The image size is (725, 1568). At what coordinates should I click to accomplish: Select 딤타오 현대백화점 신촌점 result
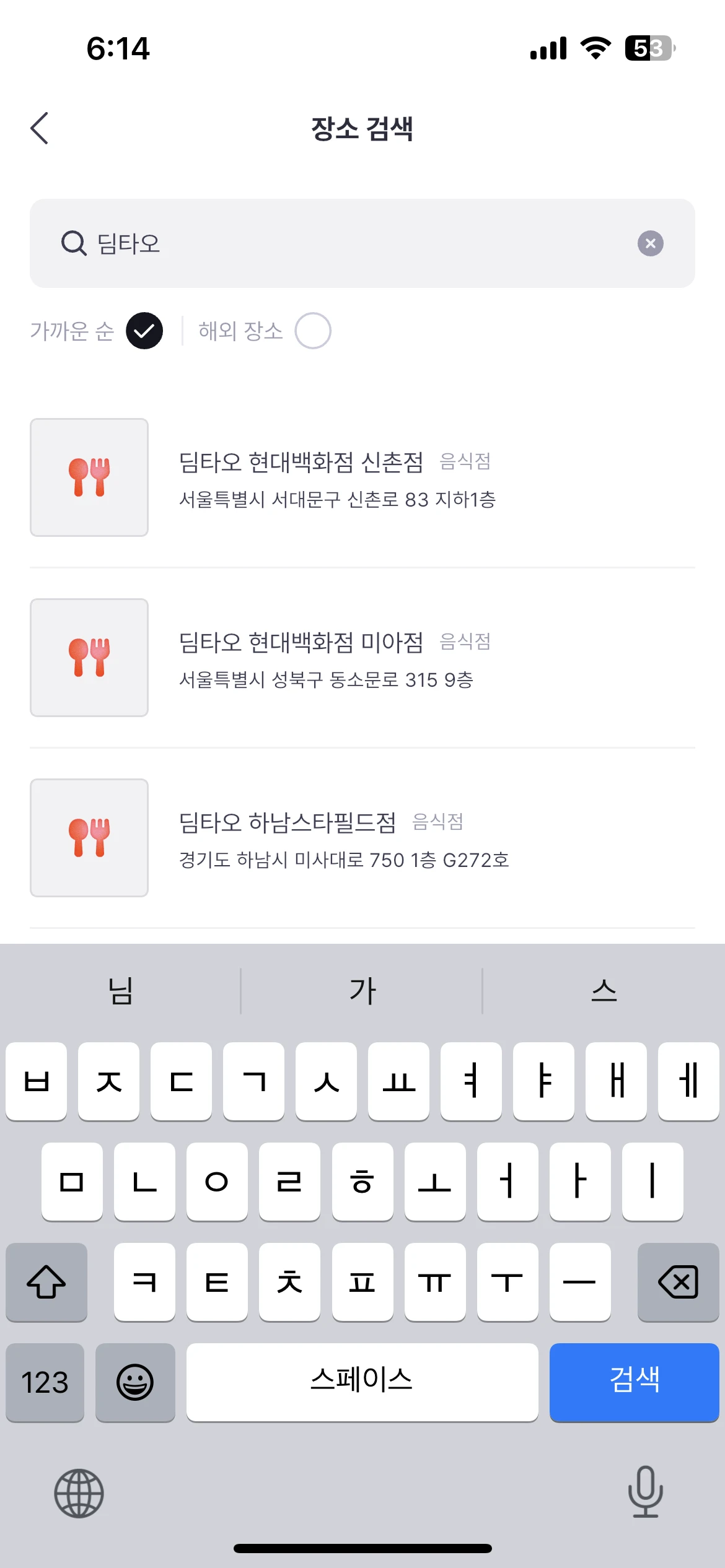tap(362, 477)
